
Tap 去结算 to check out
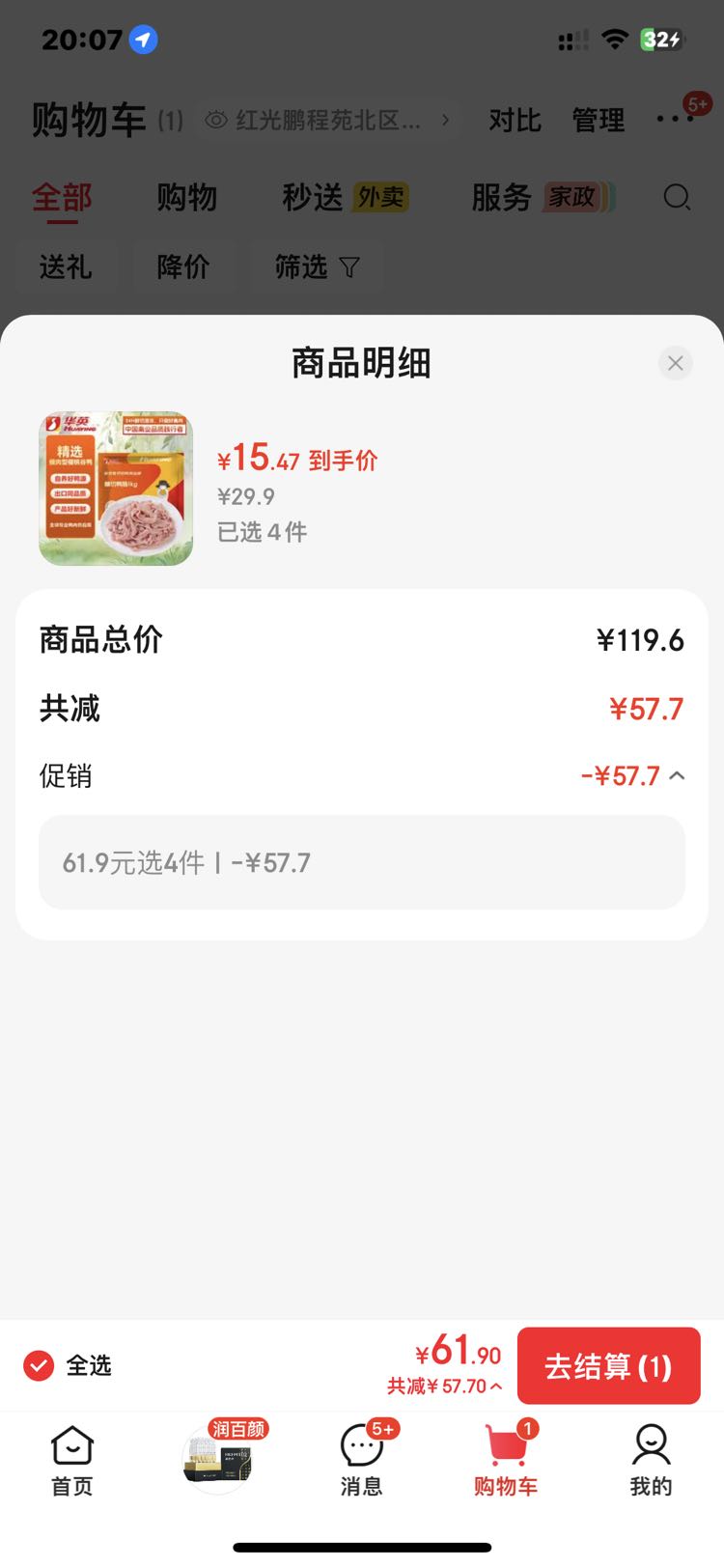pyautogui.click(x=608, y=1365)
